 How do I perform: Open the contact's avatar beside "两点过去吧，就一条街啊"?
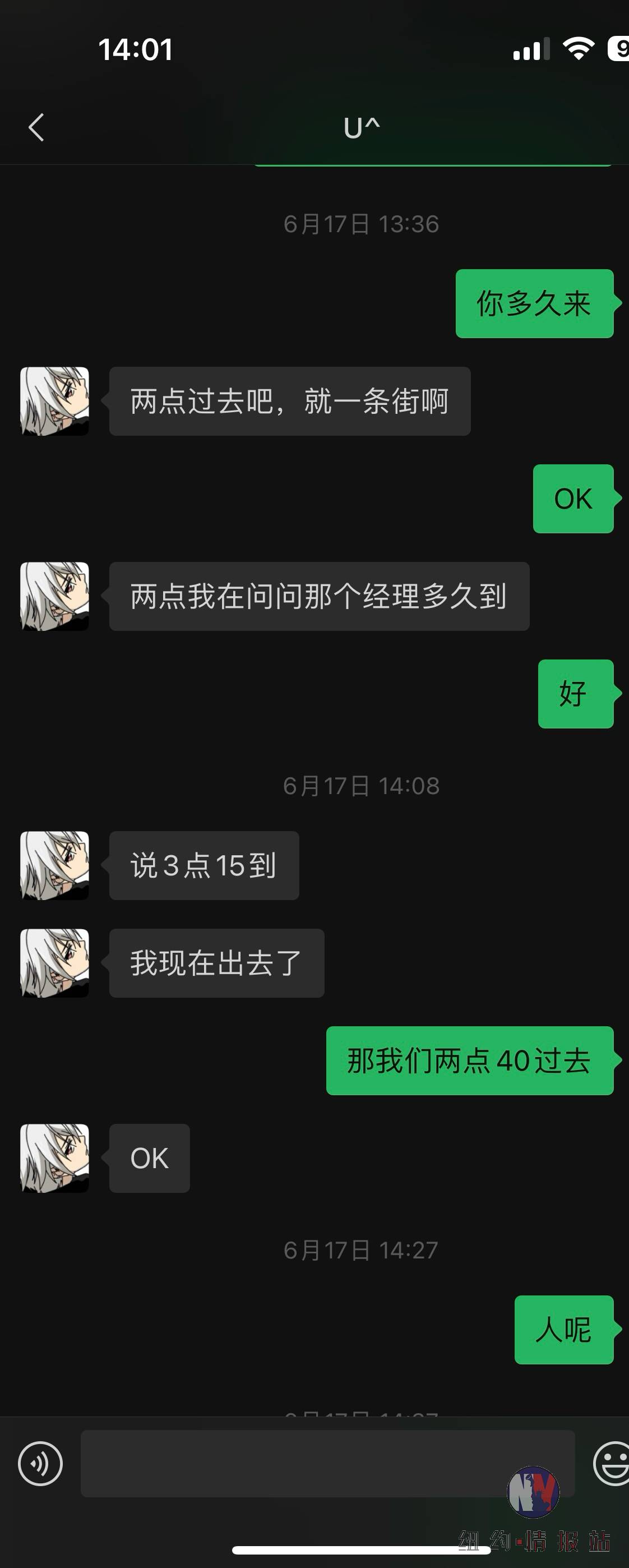(x=55, y=401)
